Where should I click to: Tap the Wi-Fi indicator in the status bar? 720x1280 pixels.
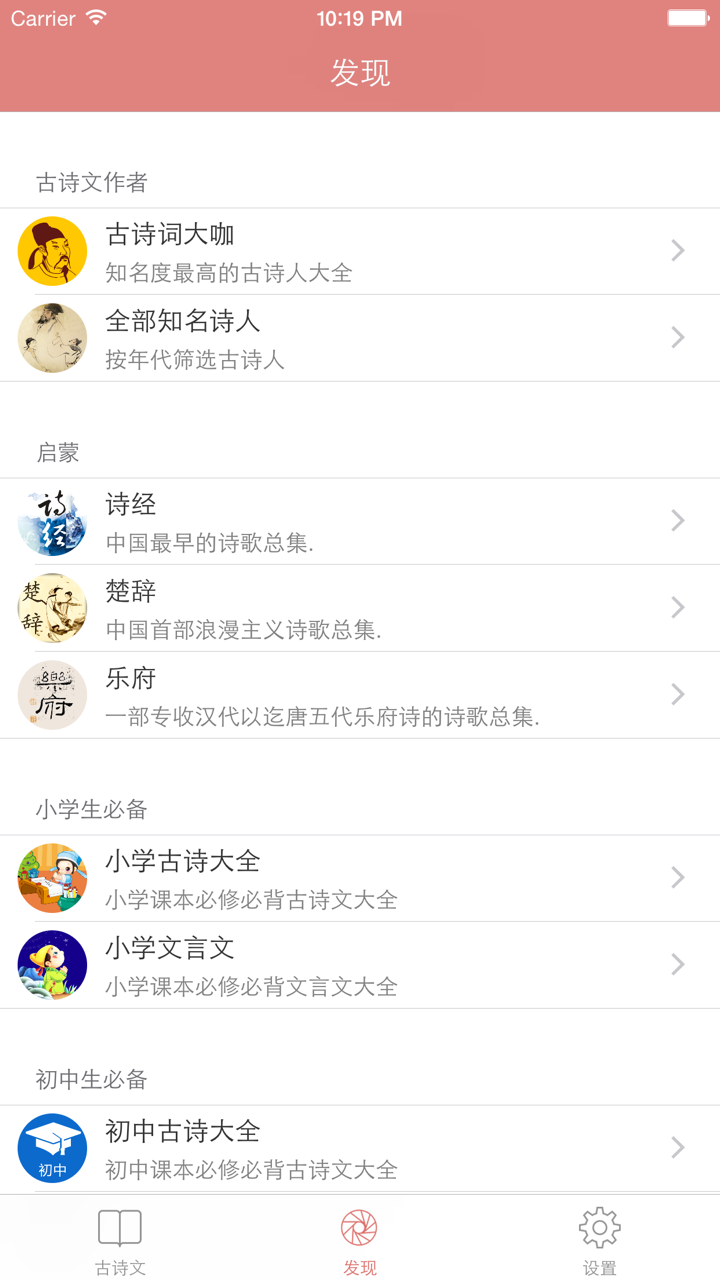tap(96, 17)
